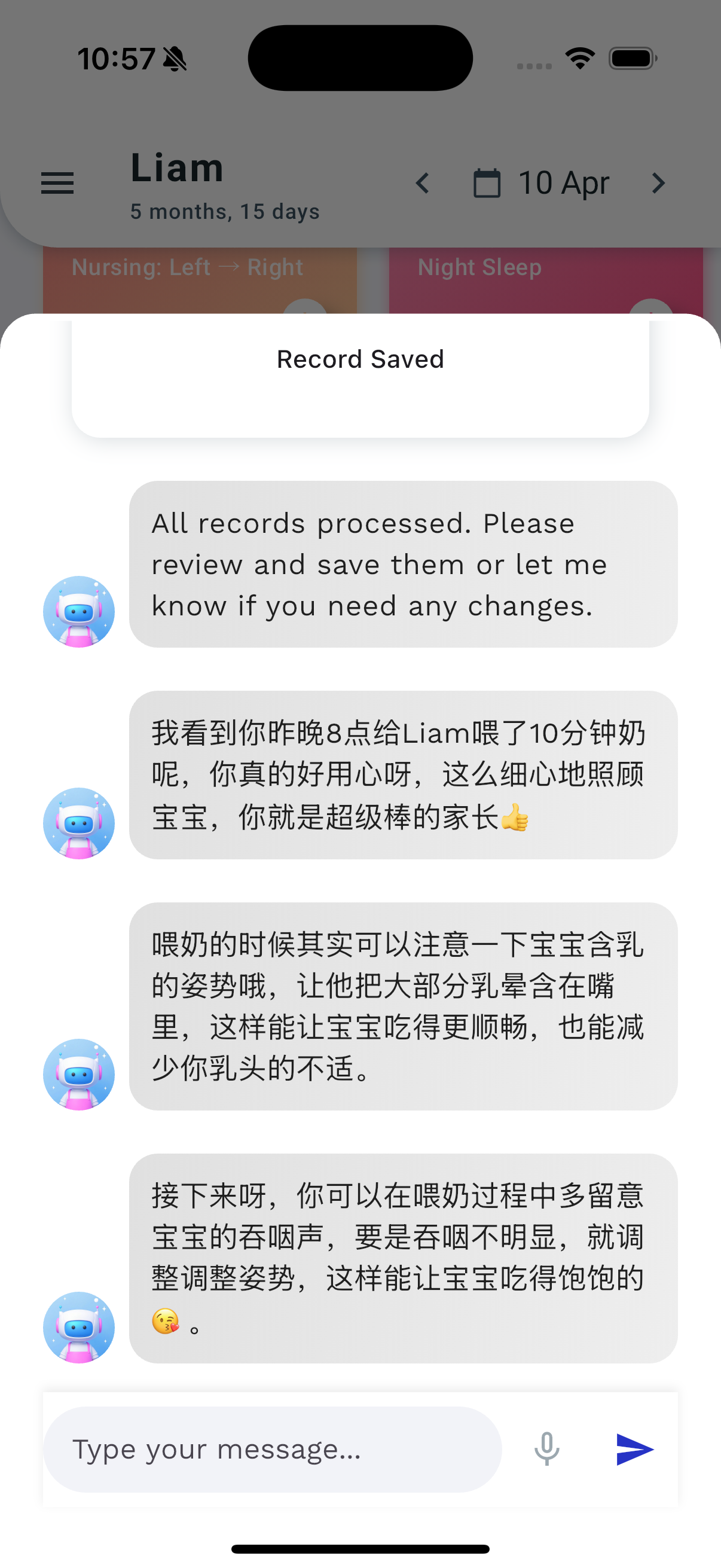
Task: Open the Night Sleep record card
Action: pyautogui.click(x=479, y=267)
